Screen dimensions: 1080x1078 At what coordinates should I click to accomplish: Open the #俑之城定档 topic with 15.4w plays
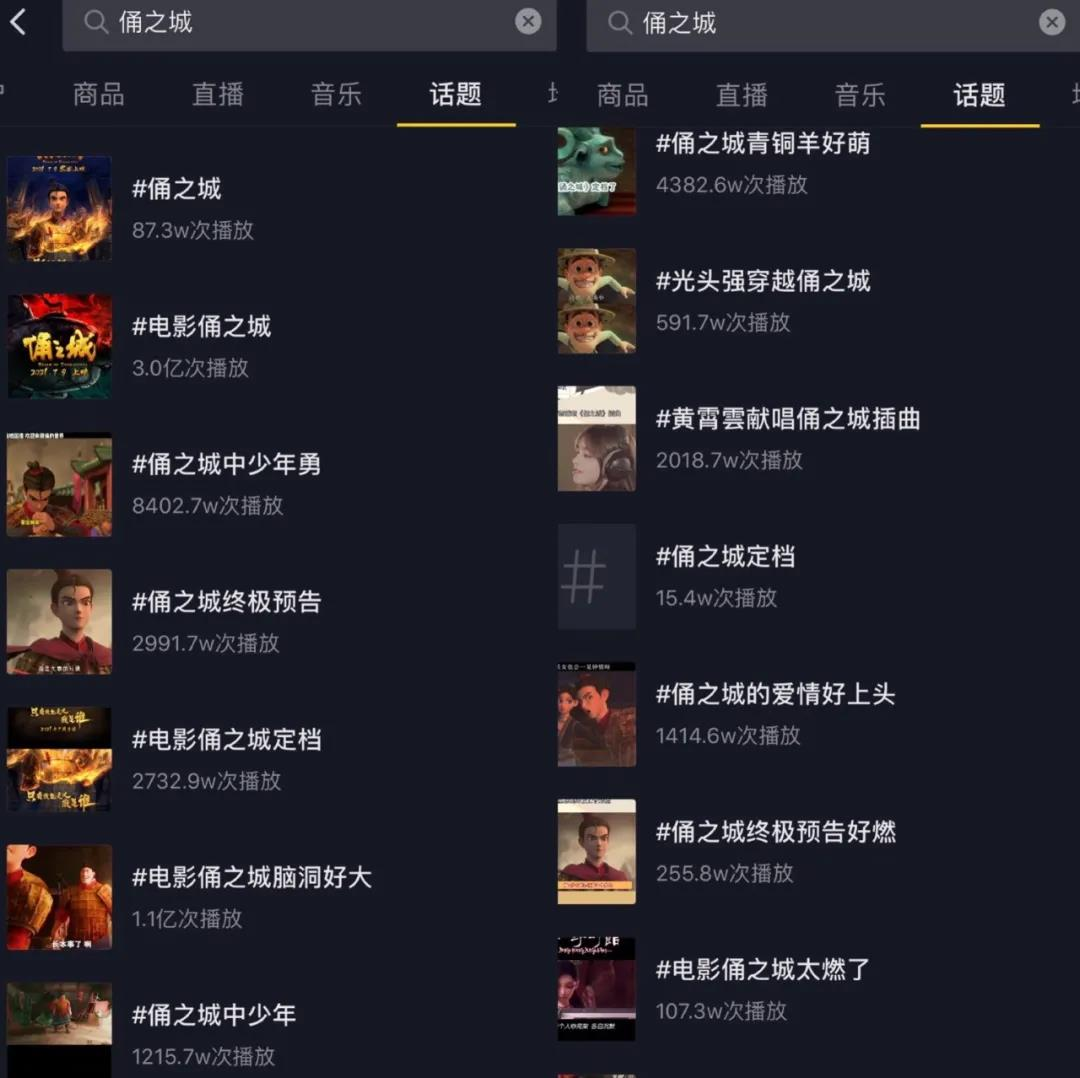tap(725, 558)
